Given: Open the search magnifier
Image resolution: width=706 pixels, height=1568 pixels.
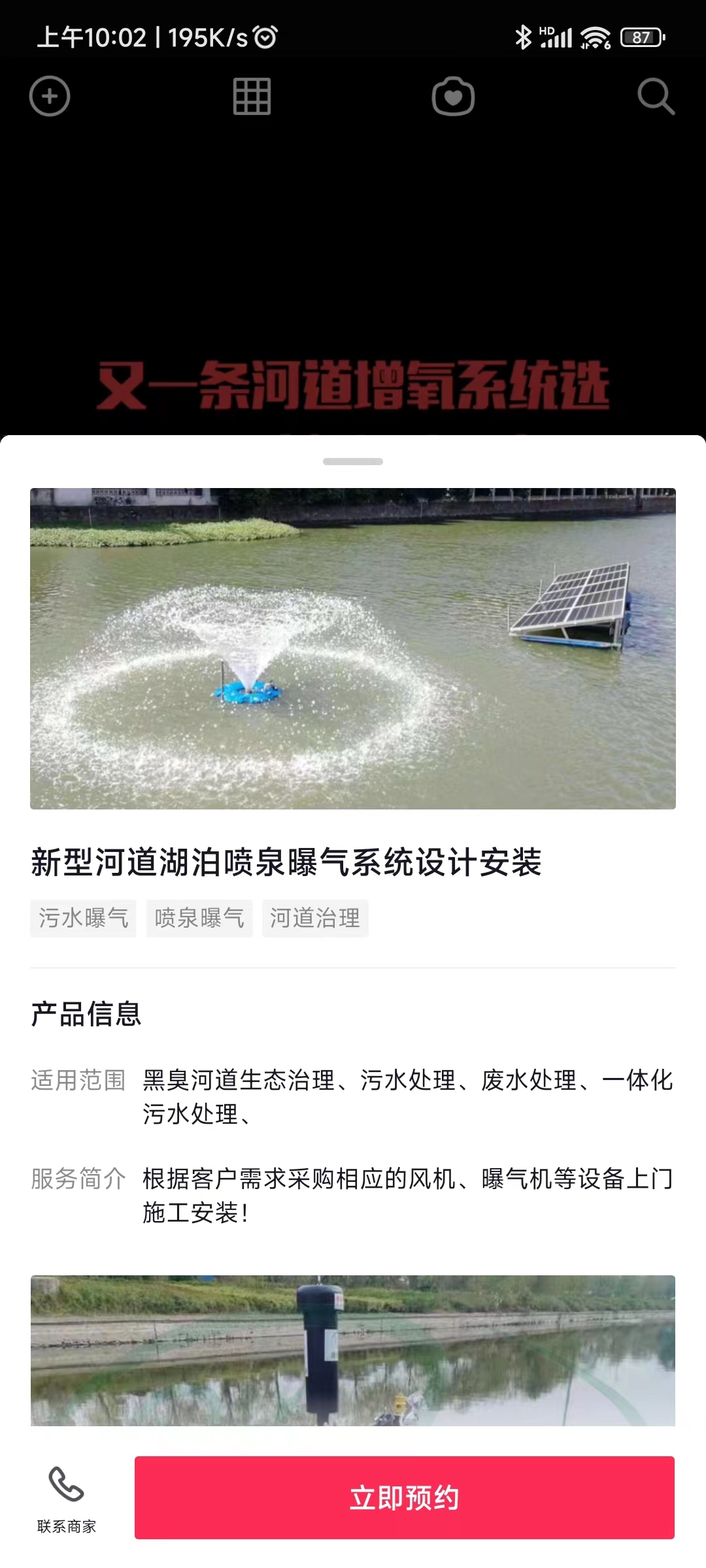Looking at the screenshot, I should pyautogui.click(x=656, y=97).
